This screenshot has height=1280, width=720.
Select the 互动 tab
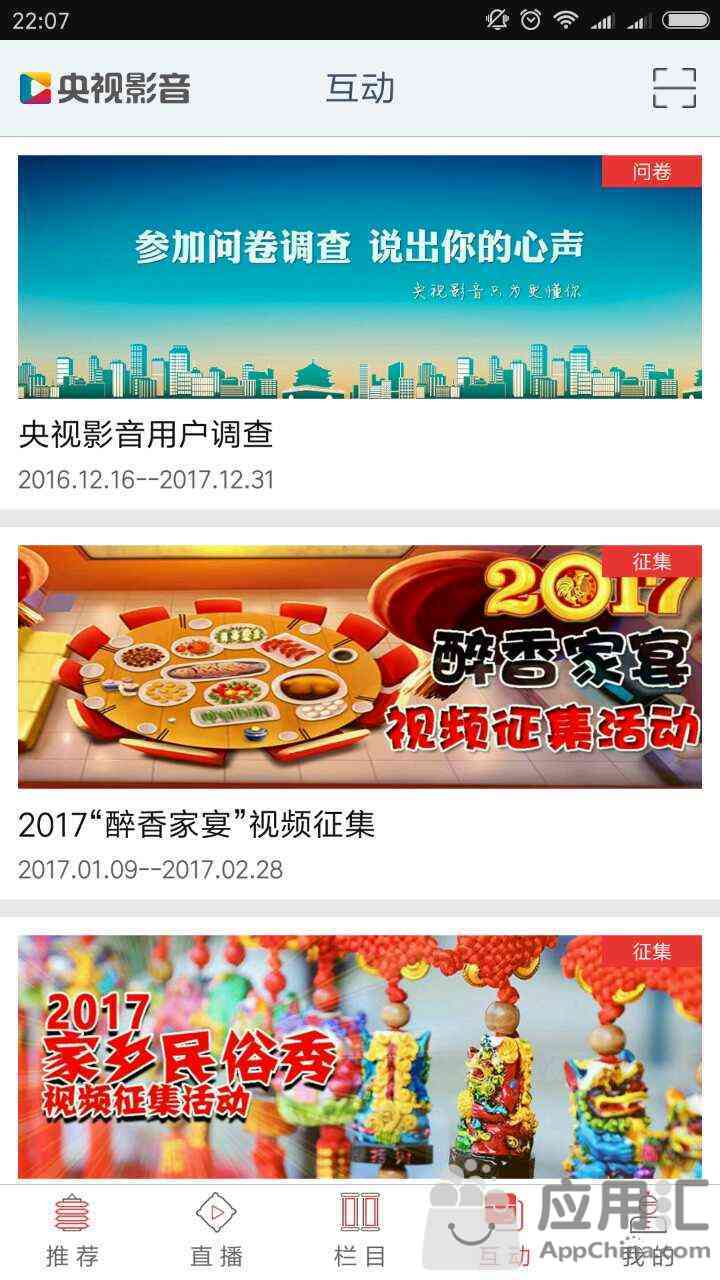coord(504,1232)
